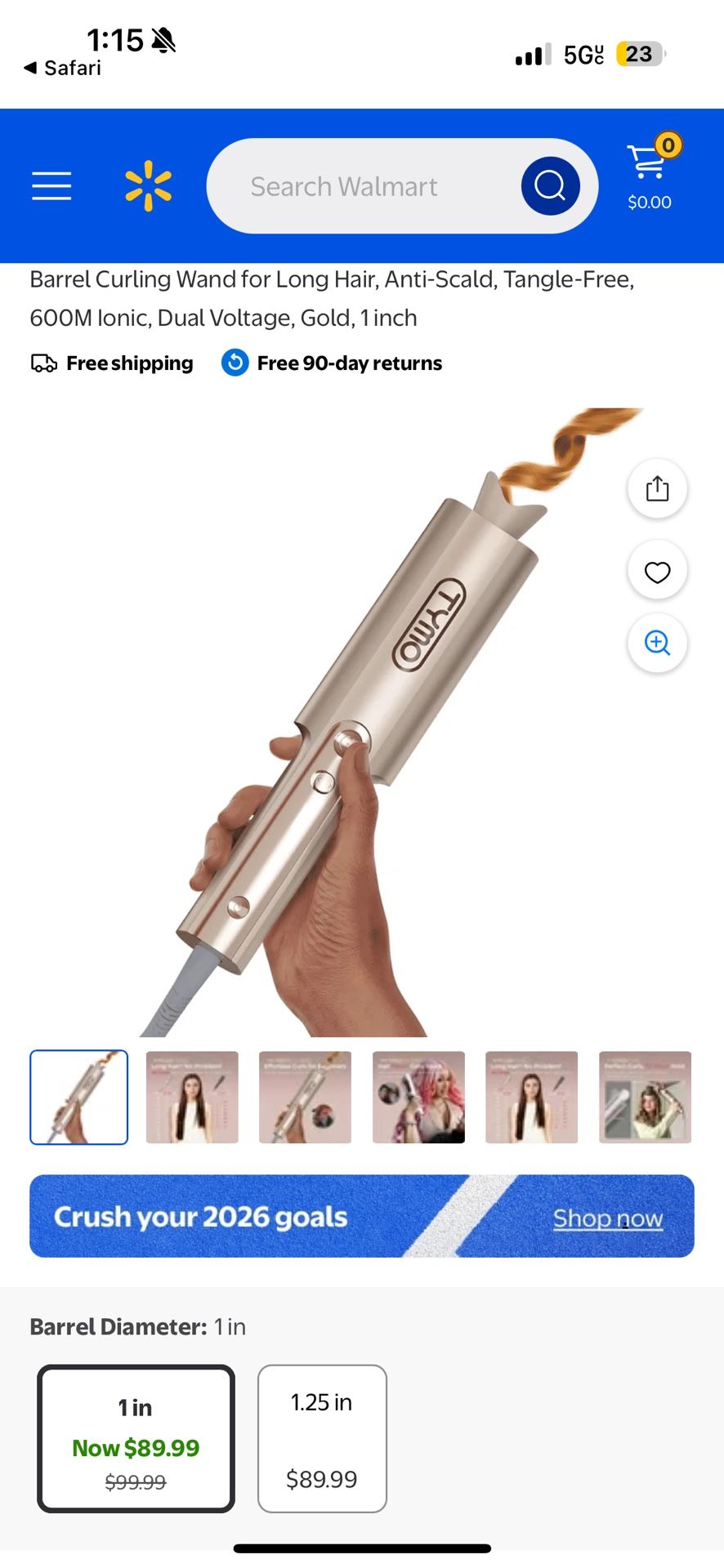Select the last product thumbnail
The width and height of the screenshot is (724, 1568).
pos(645,1097)
